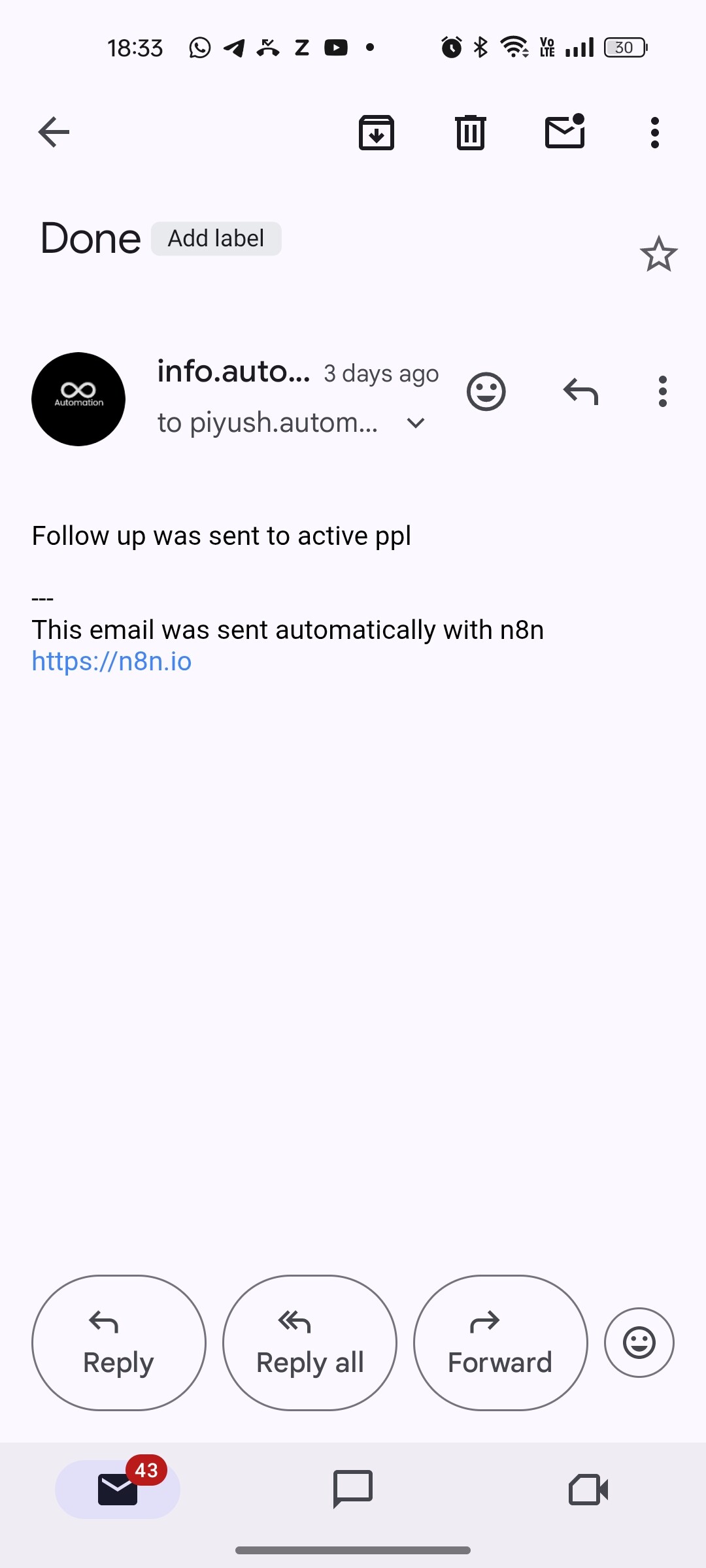The image size is (706, 1568).
Task: Open the message's three-dot options
Action: 663,392
